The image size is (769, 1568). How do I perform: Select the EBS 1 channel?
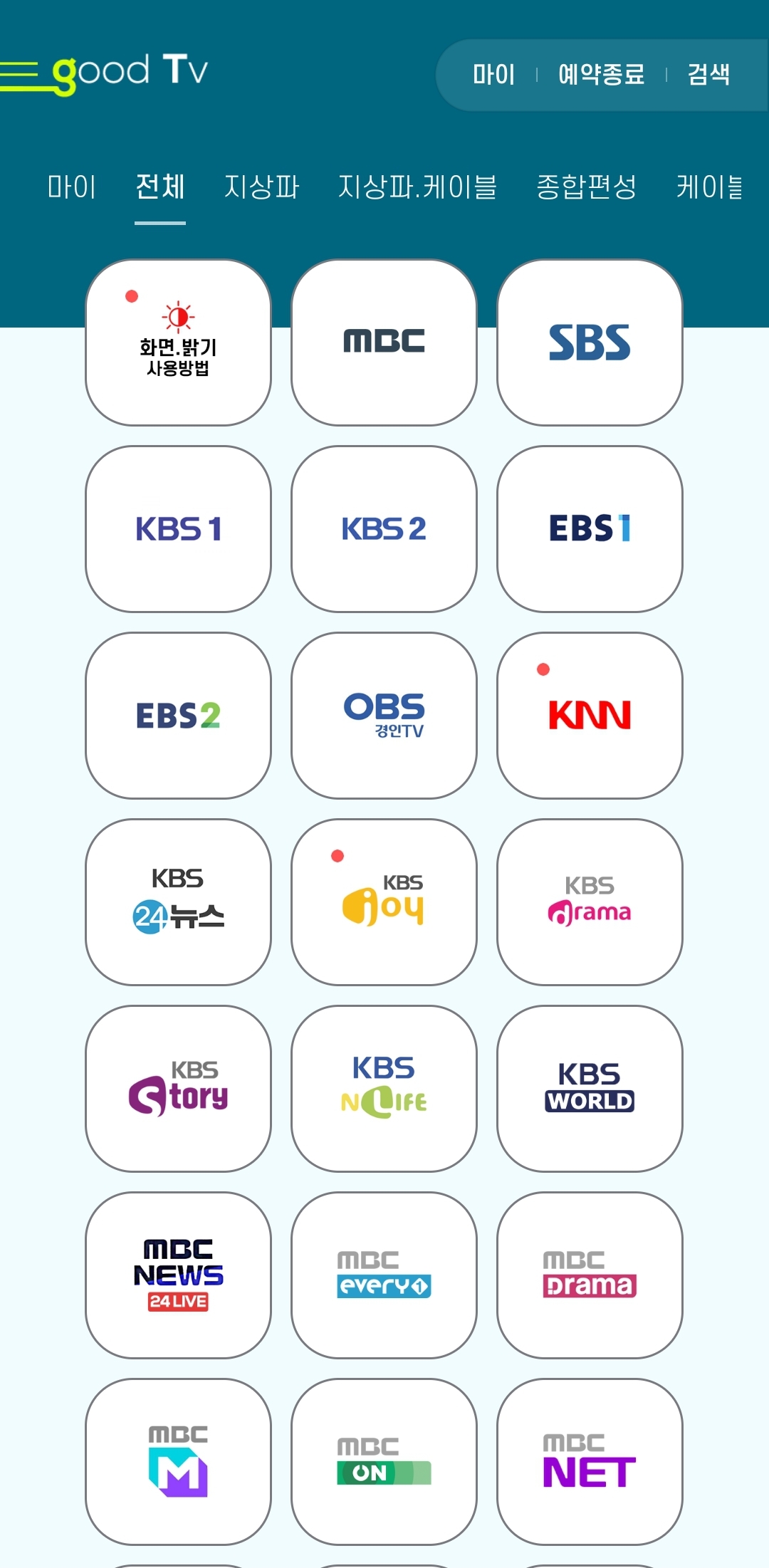click(590, 527)
